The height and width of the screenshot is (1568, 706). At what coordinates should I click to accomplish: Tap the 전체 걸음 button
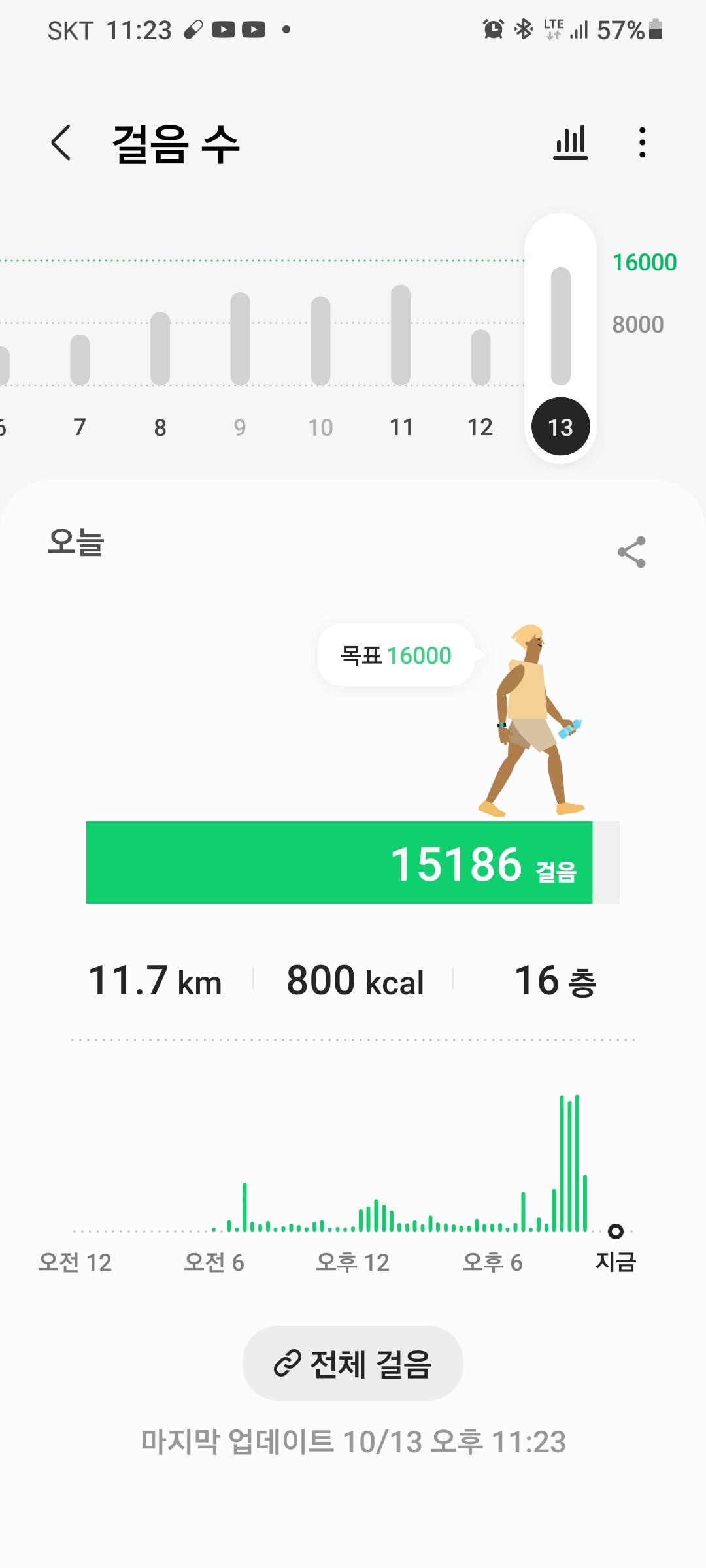[x=353, y=1363]
